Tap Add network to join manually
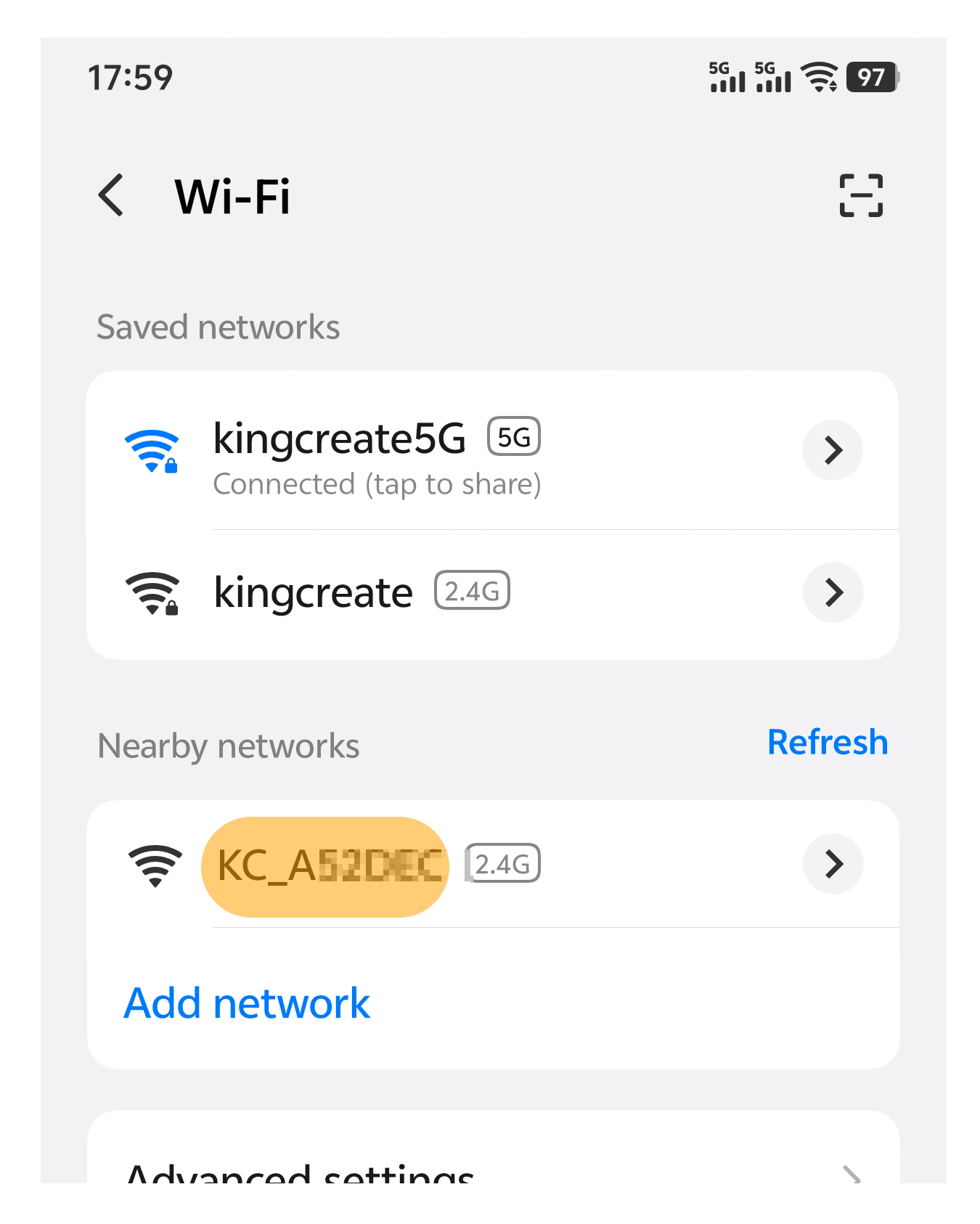 246,1003
